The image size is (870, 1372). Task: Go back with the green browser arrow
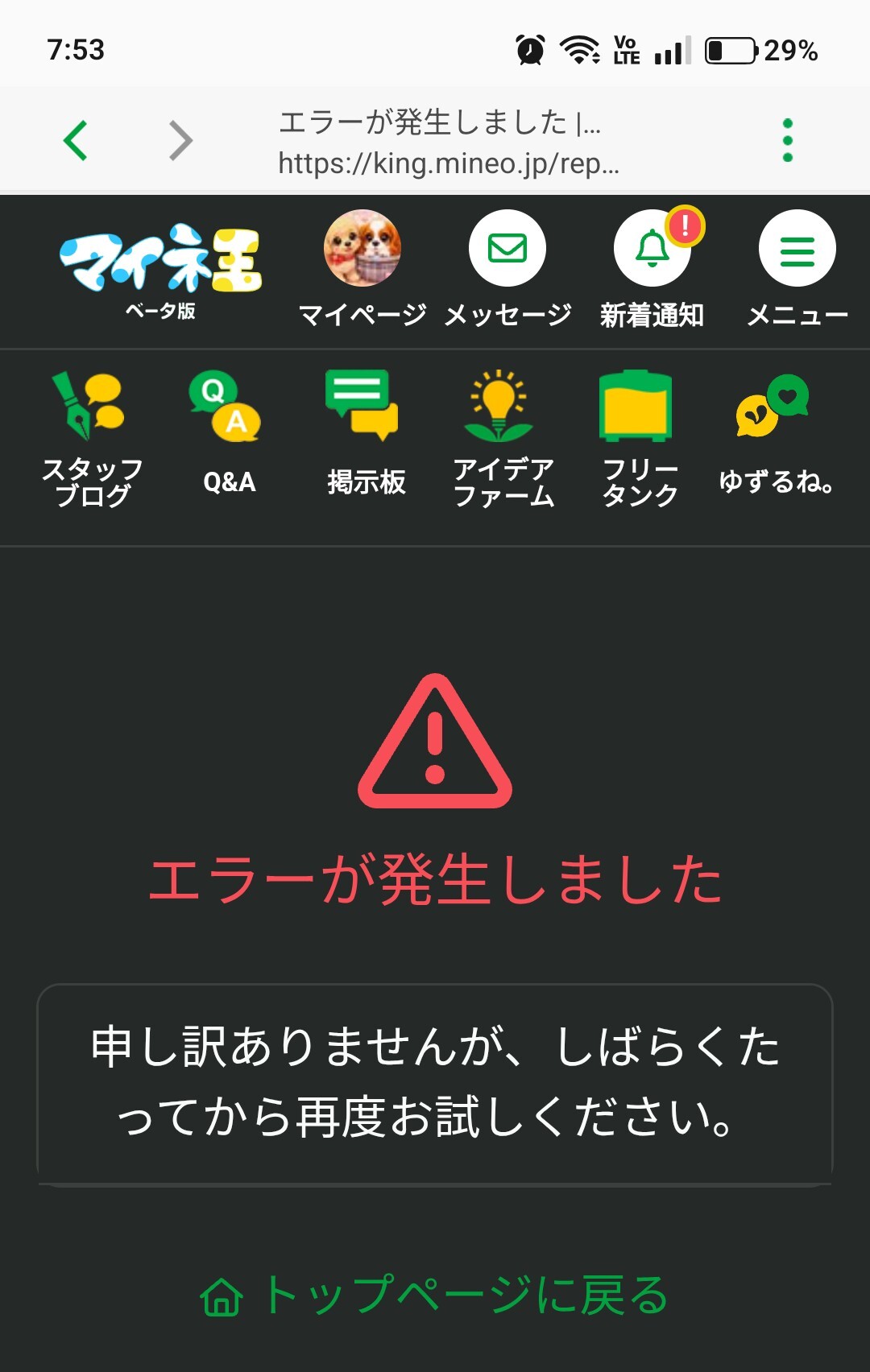pyautogui.click(x=76, y=140)
